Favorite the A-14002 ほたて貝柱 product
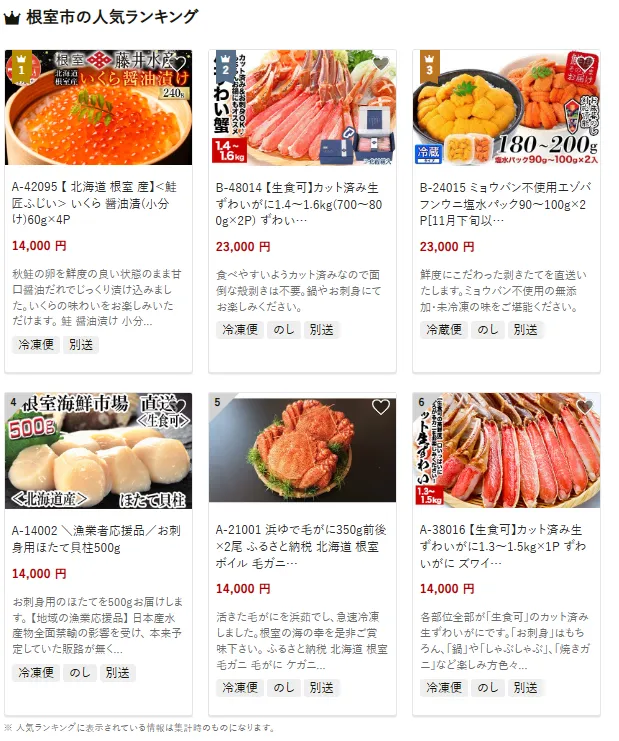The height and width of the screenshot is (741, 619). point(177,407)
